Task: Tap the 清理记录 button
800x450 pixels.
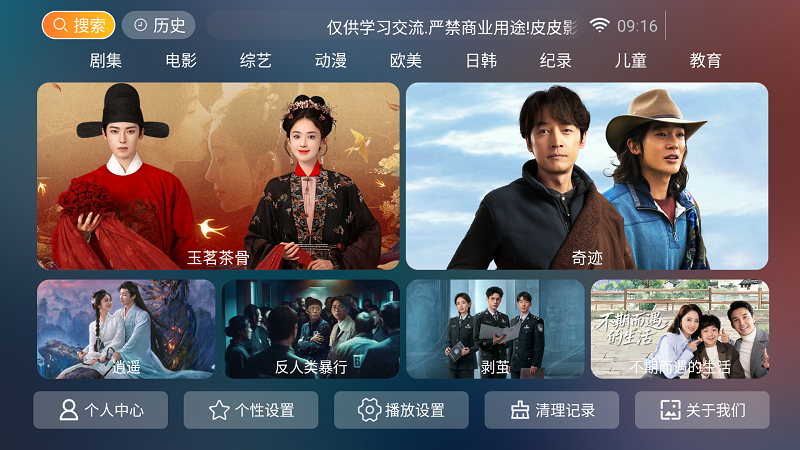Action: pos(552,410)
